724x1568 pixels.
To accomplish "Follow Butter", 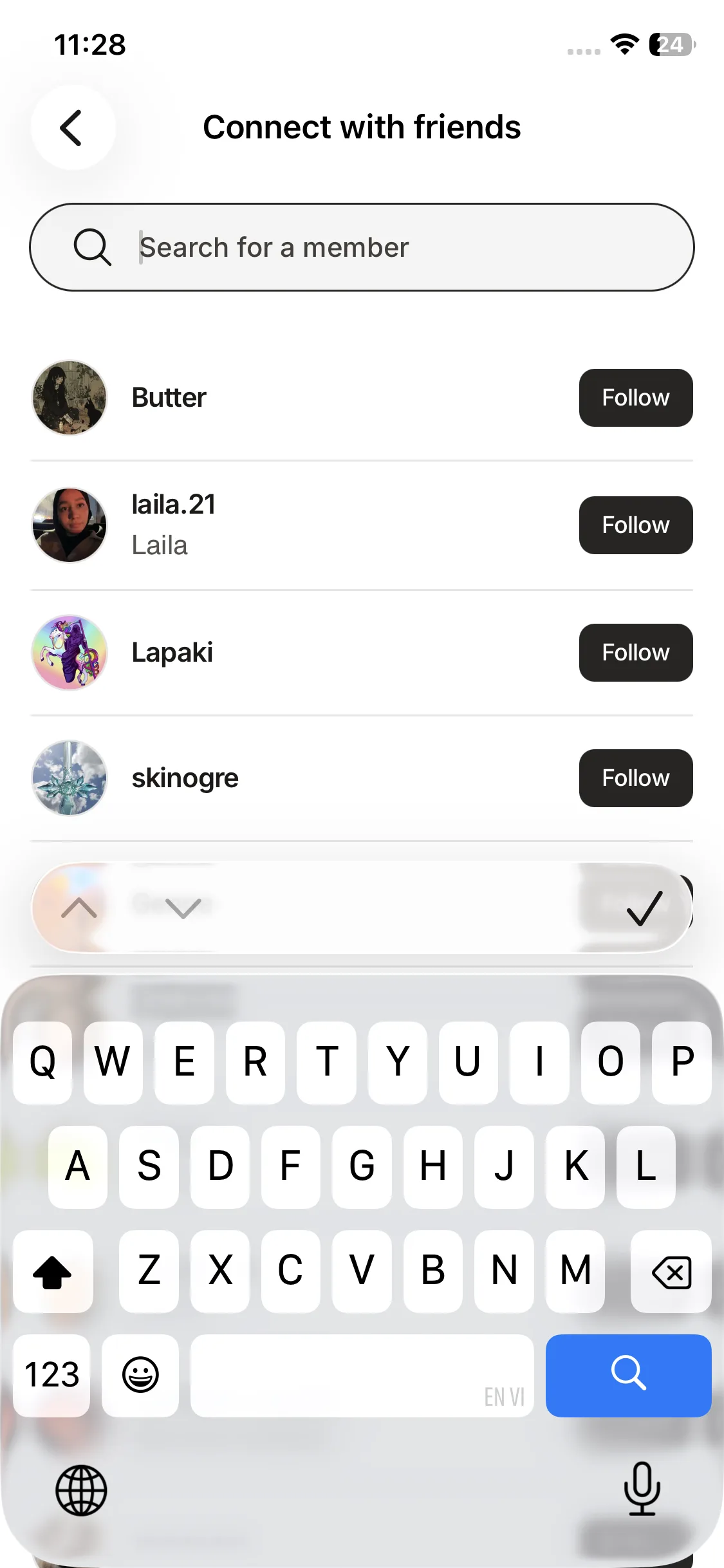I will (x=635, y=398).
